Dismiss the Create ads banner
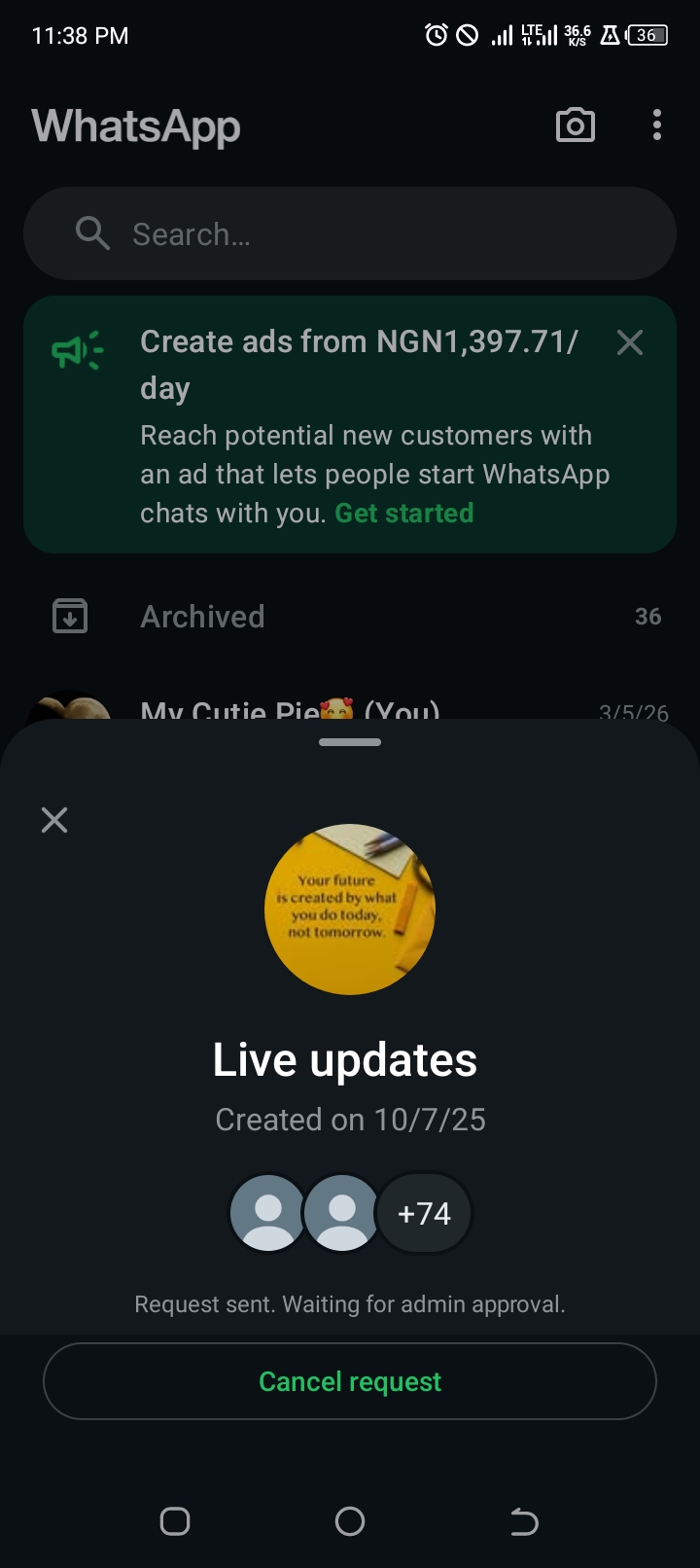 click(x=630, y=342)
